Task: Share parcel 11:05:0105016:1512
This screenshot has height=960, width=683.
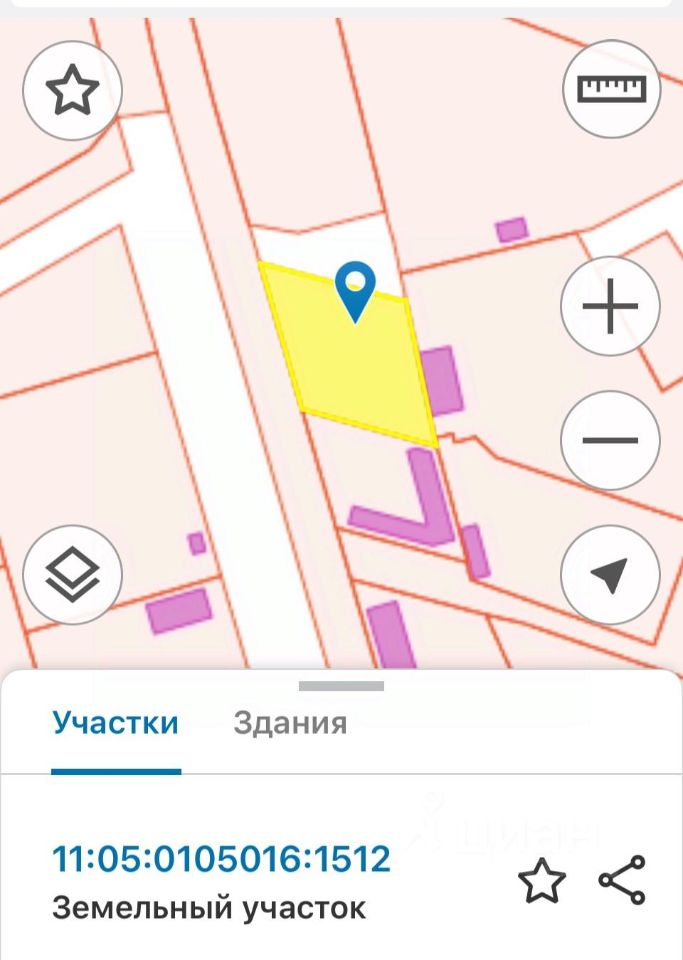Action: [x=622, y=881]
